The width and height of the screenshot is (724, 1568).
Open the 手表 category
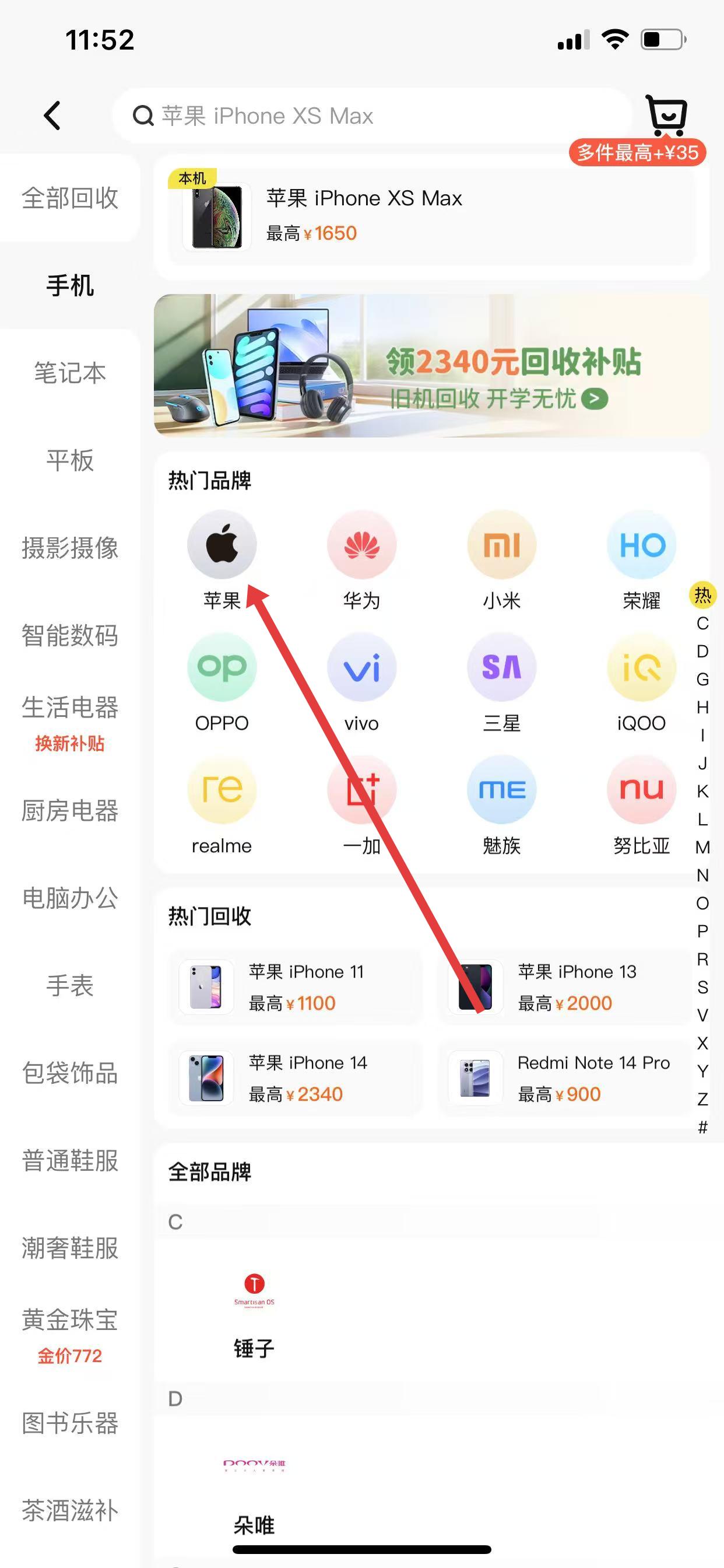70,985
